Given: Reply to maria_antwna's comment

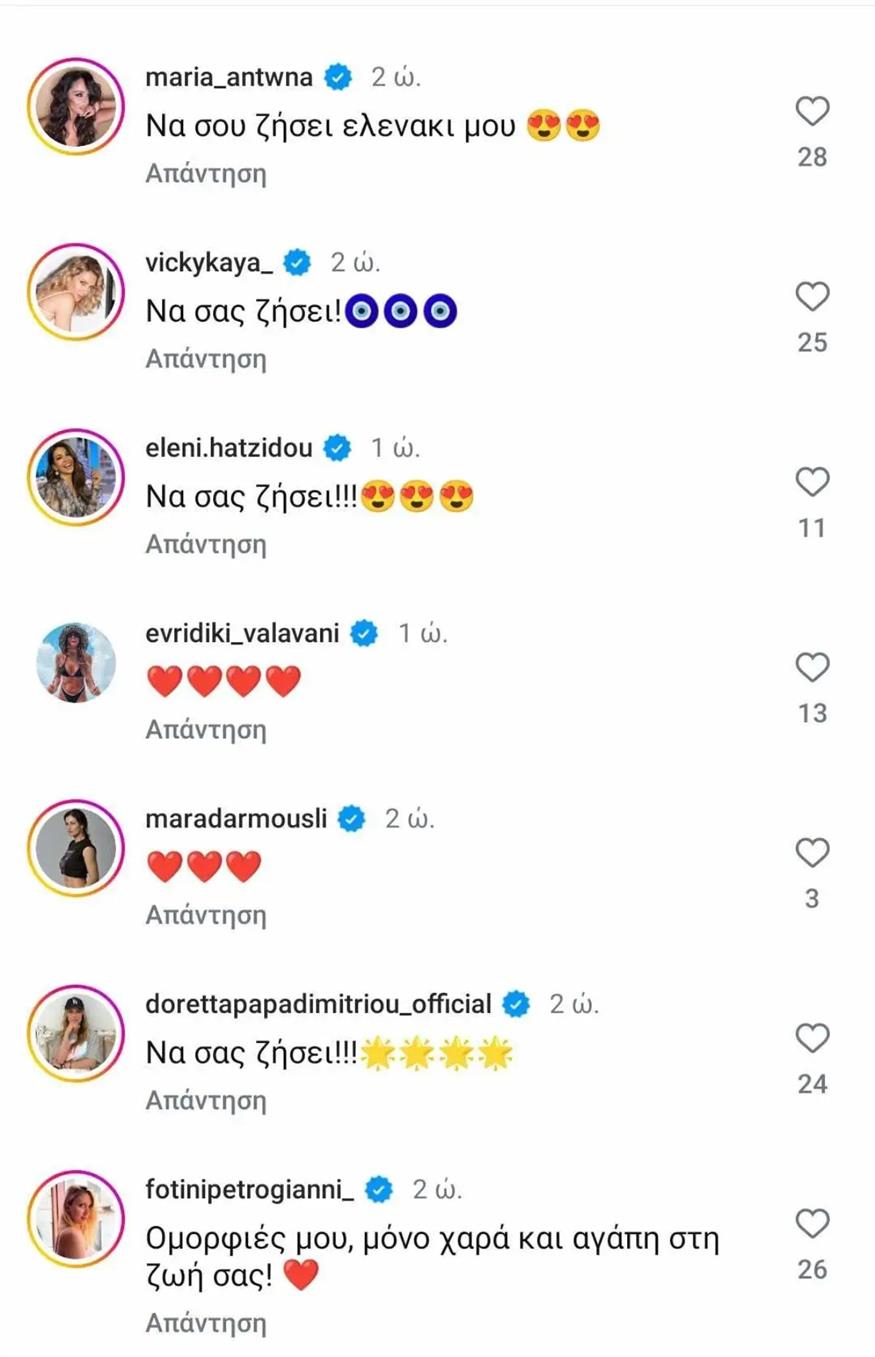Looking at the screenshot, I should 206,173.
